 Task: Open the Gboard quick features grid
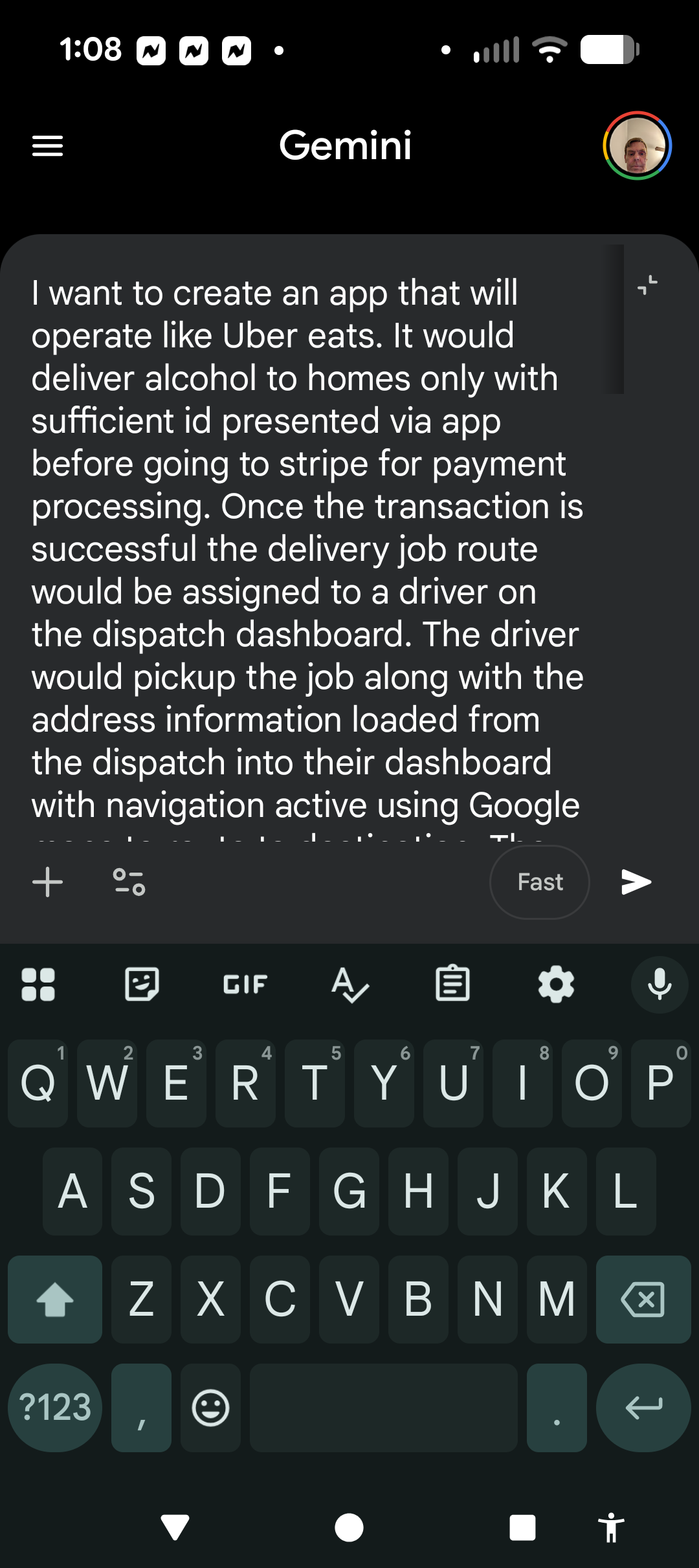pyautogui.click(x=39, y=984)
